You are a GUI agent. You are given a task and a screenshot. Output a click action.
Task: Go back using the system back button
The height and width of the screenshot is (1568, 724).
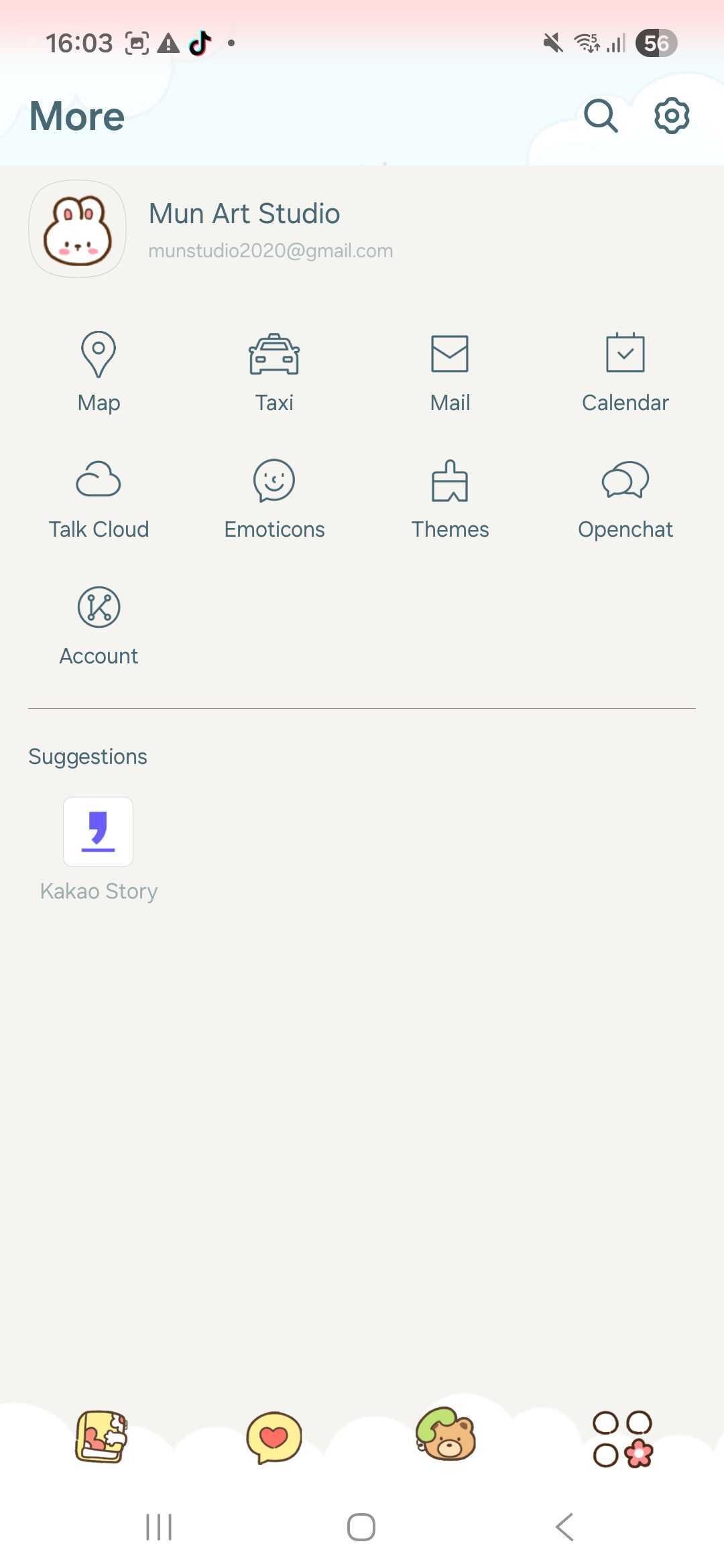pos(564,1527)
